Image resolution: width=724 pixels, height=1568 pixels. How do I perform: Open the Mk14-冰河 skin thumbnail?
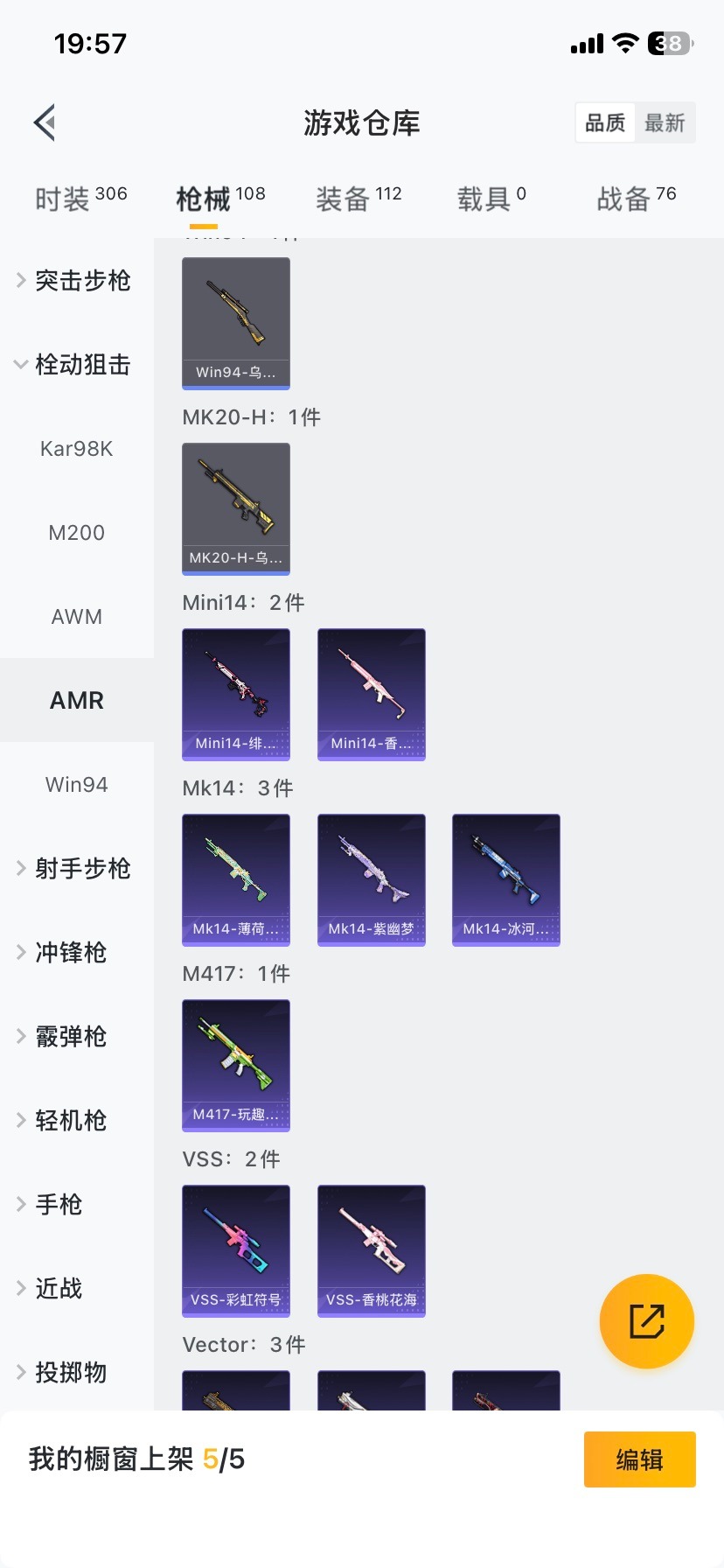pyautogui.click(x=505, y=879)
